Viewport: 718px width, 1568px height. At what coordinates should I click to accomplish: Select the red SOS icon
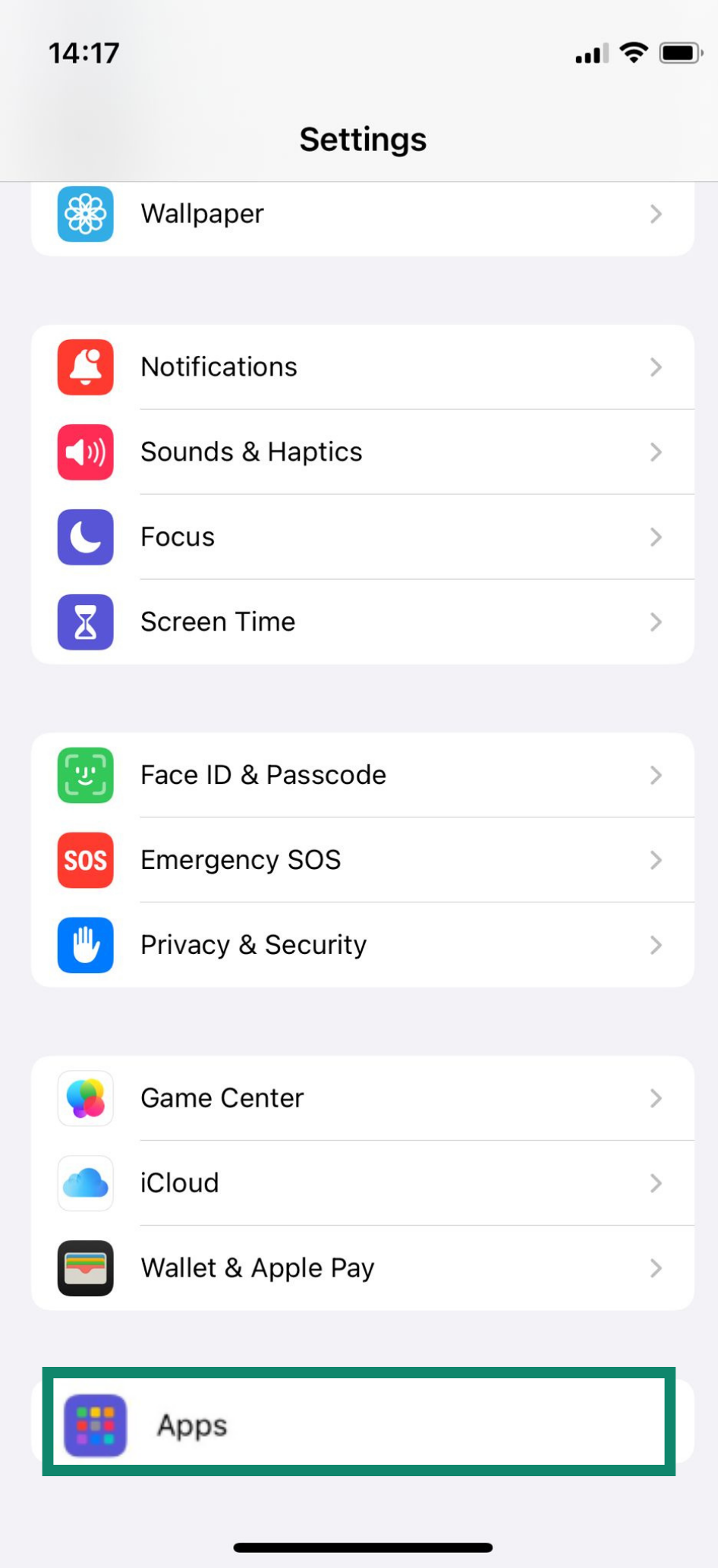click(x=85, y=860)
